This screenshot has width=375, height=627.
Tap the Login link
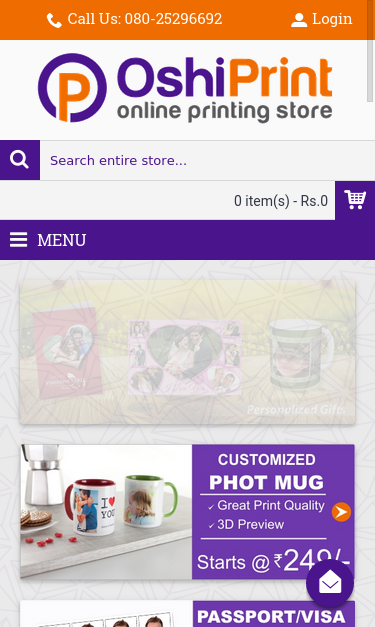click(322, 19)
